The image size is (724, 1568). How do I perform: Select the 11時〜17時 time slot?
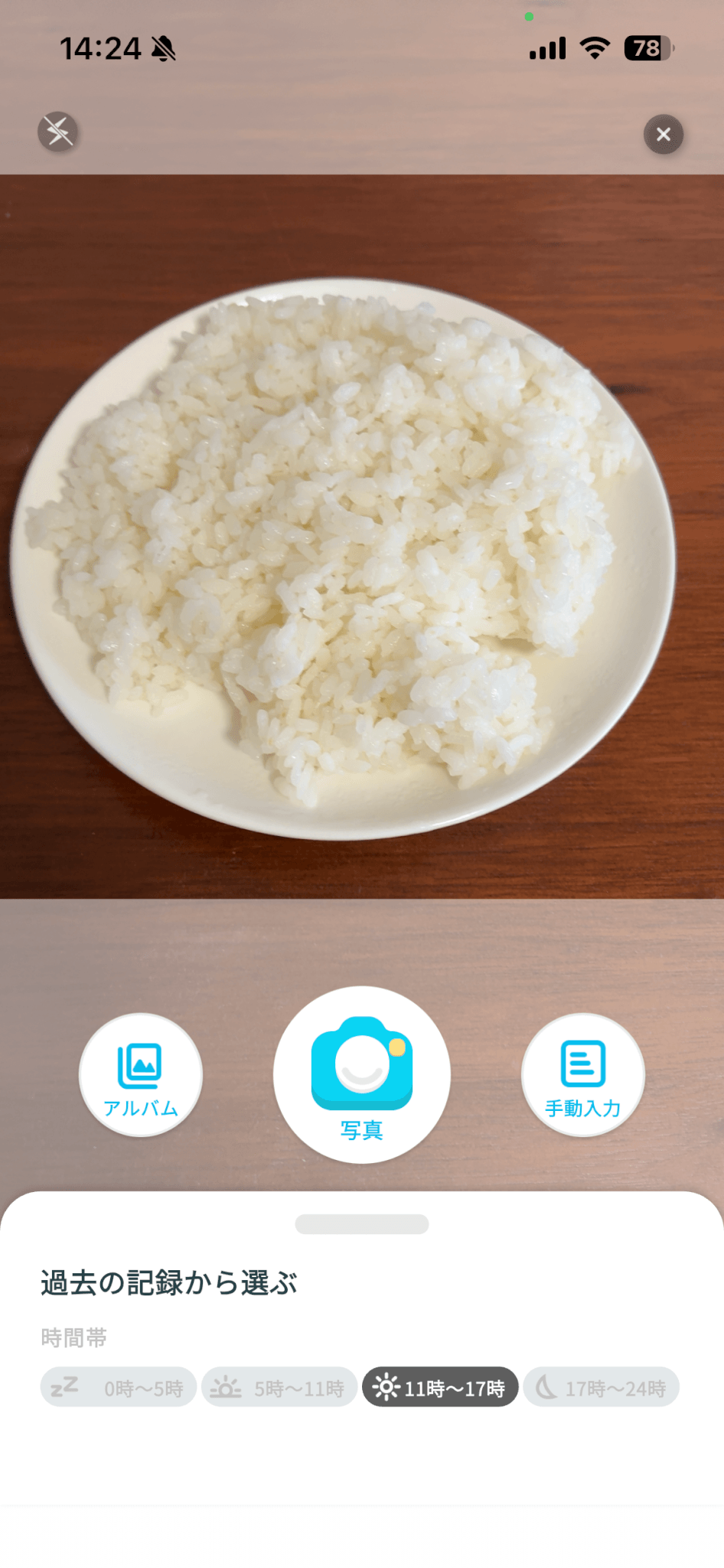(x=440, y=1387)
